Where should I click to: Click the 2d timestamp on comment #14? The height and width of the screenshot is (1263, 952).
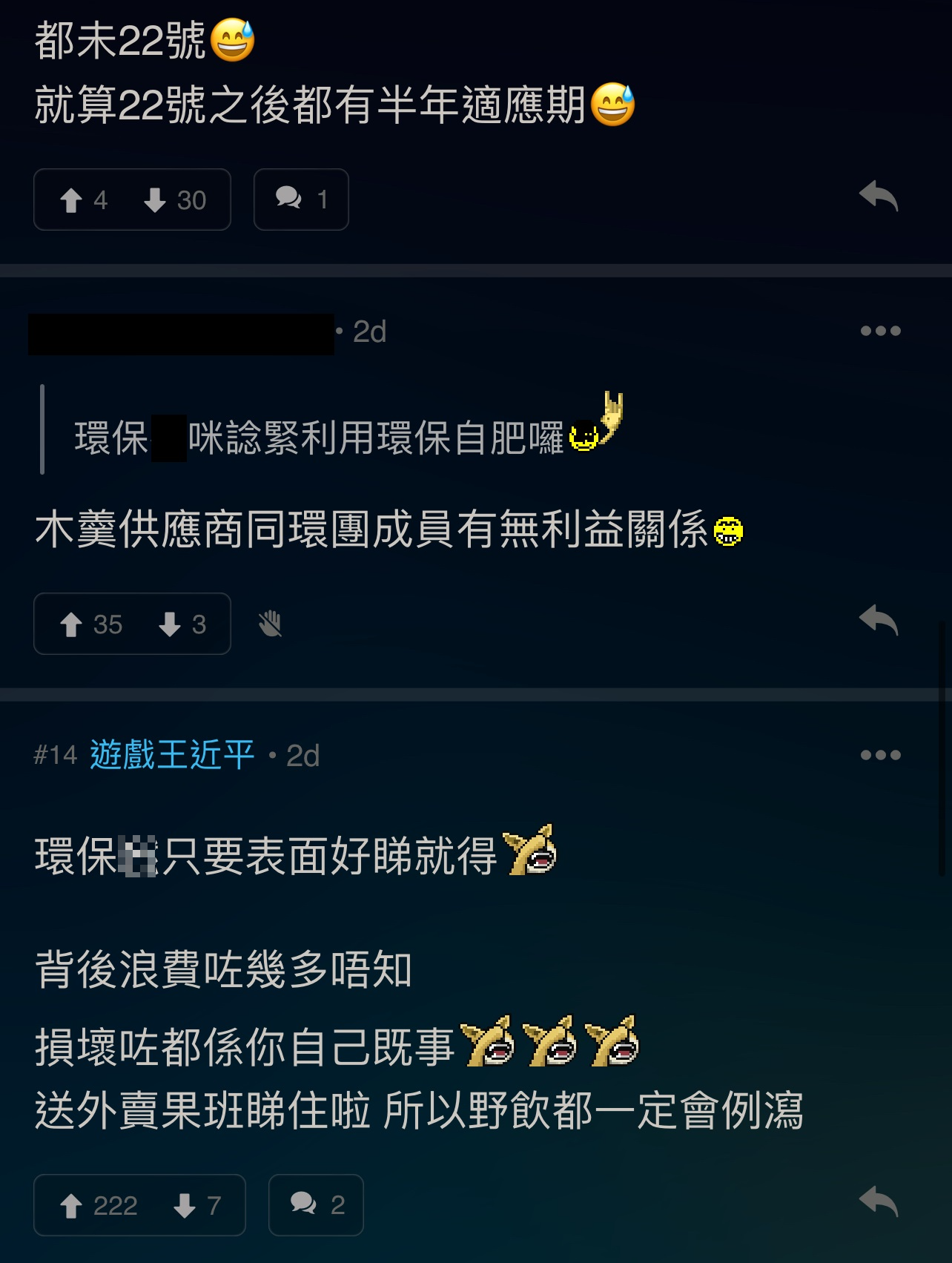click(x=300, y=754)
